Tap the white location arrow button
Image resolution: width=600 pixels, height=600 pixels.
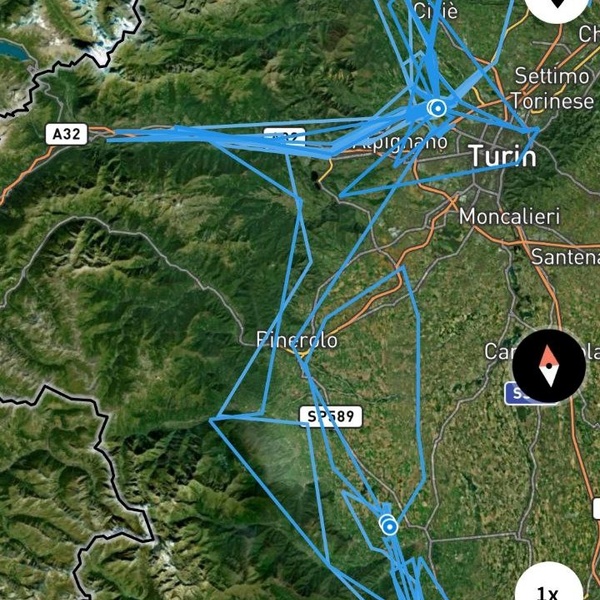click(x=557, y=8)
